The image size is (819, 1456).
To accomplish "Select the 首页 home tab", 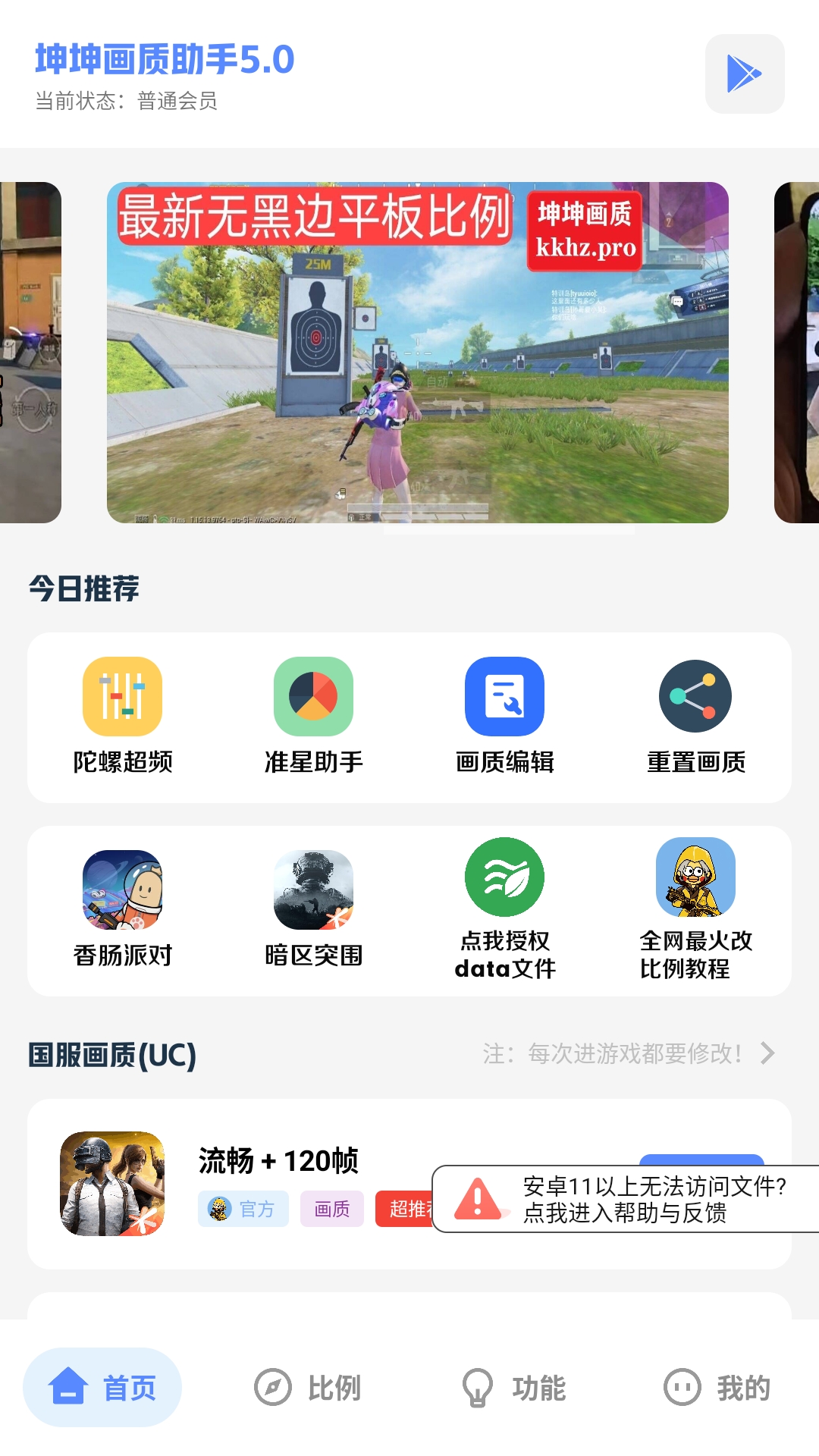I will coord(103,1403).
